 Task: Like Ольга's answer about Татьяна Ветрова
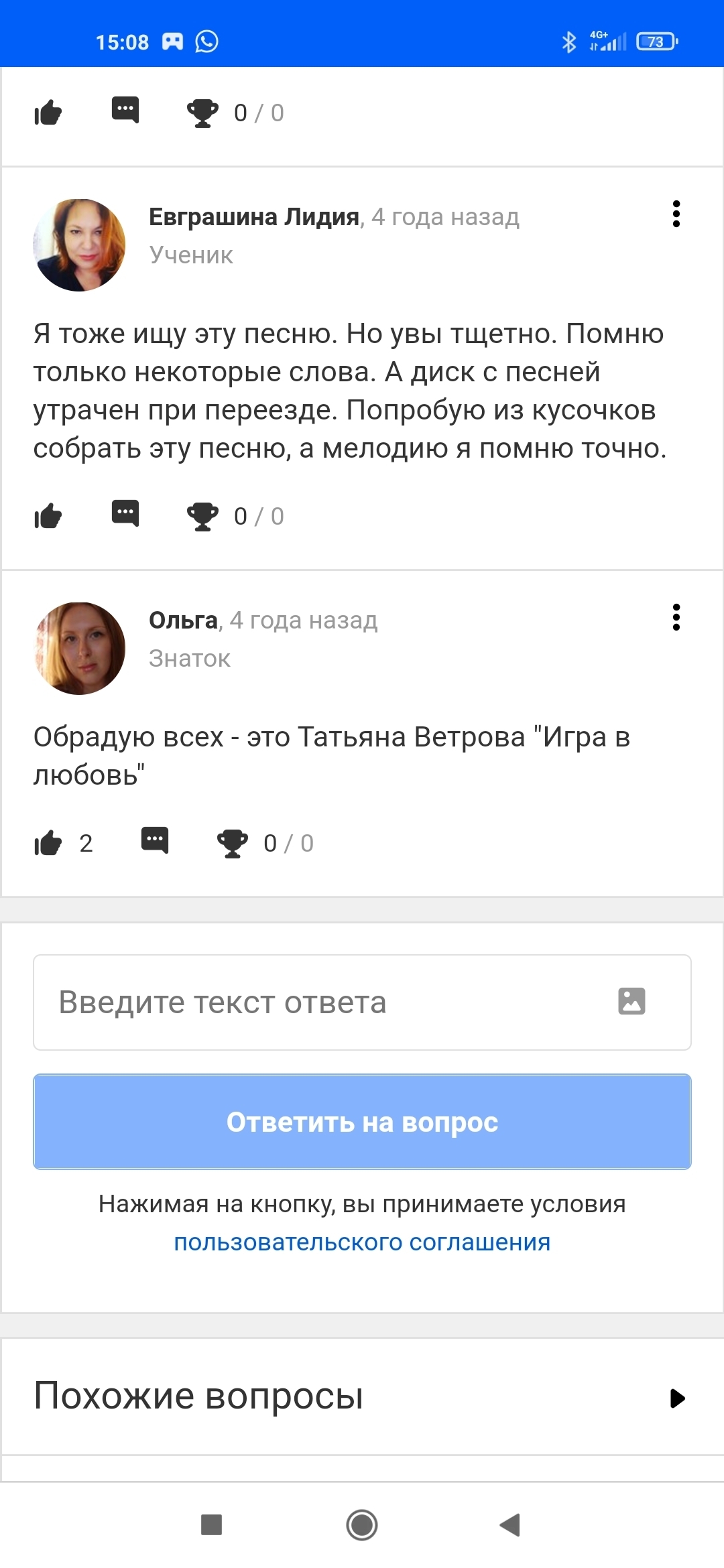[48, 843]
